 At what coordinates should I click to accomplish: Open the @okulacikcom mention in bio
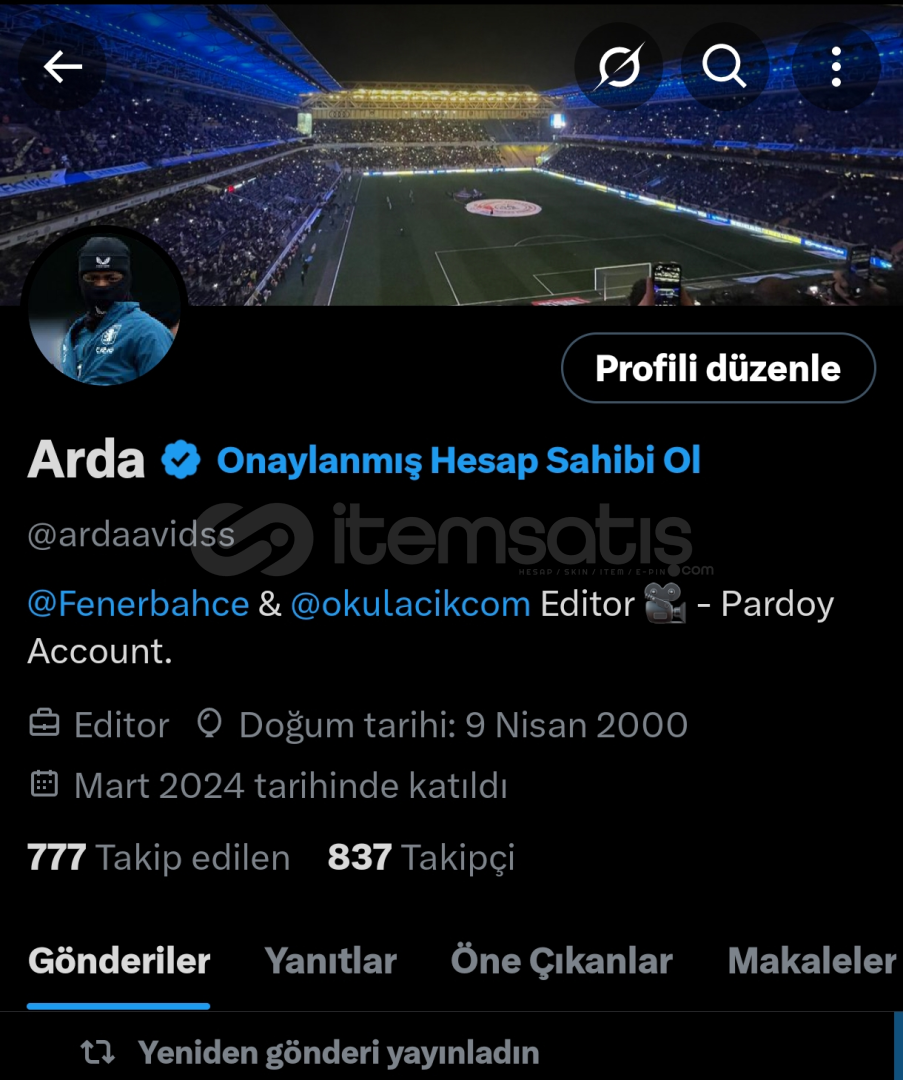(410, 604)
